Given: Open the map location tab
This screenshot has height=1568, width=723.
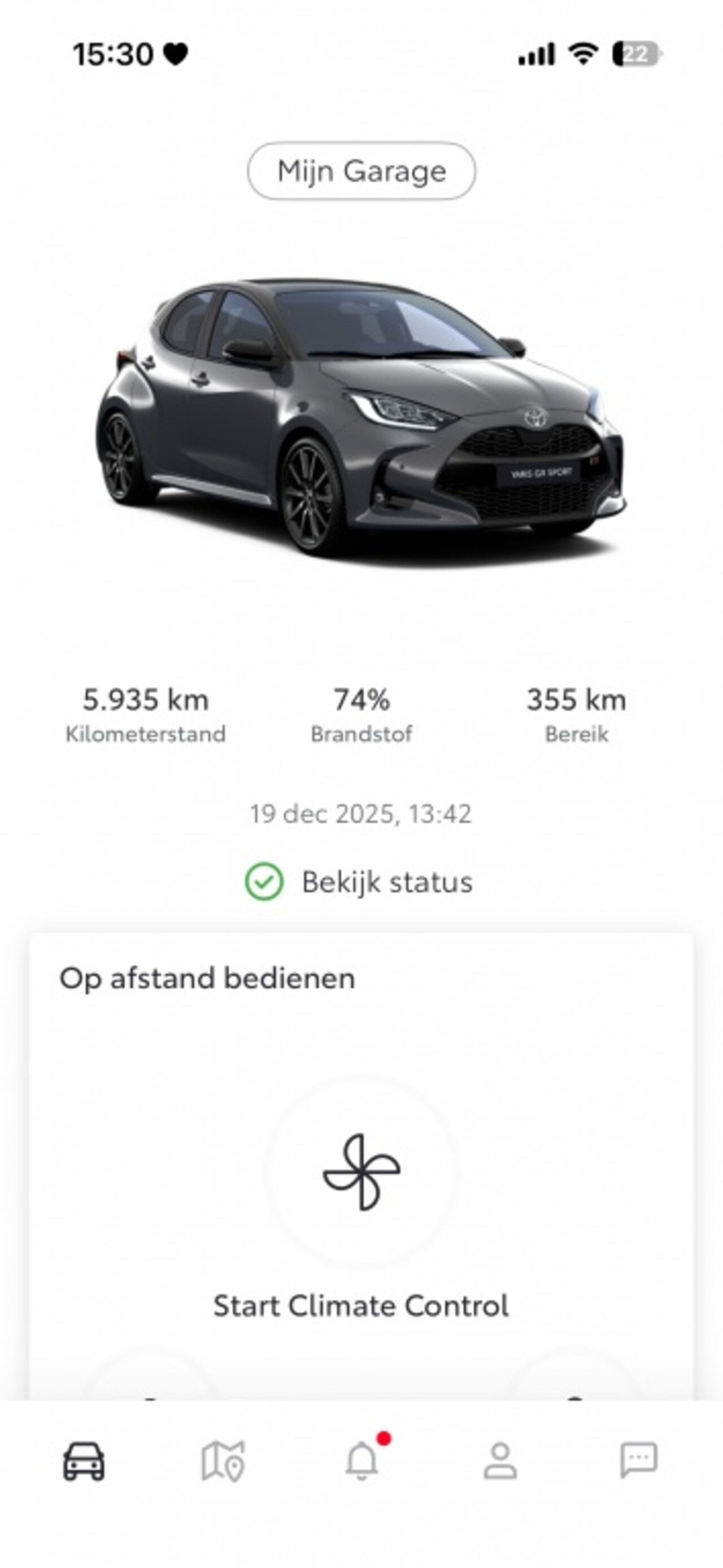Looking at the screenshot, I should pyautogui.click(x=223, y=1461).
